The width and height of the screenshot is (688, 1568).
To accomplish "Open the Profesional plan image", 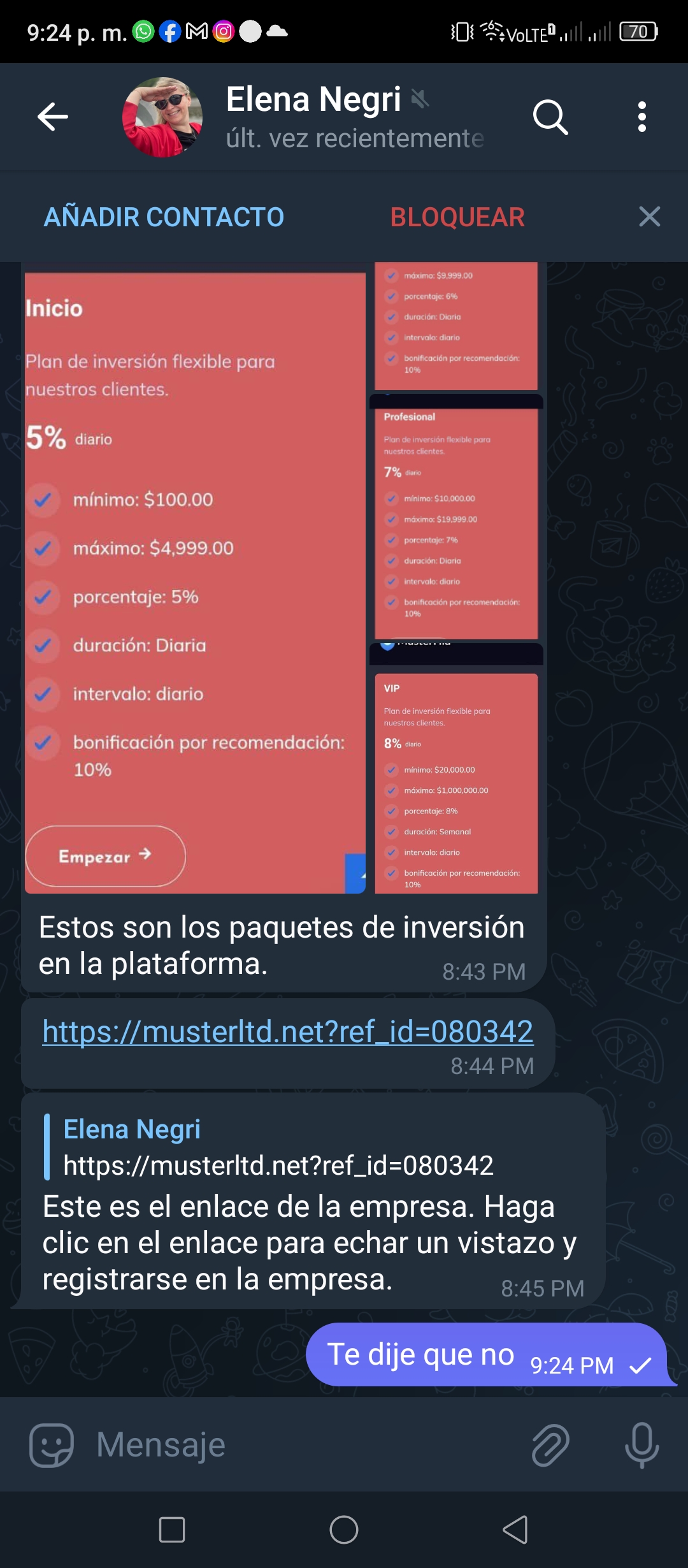I will 456,518.
